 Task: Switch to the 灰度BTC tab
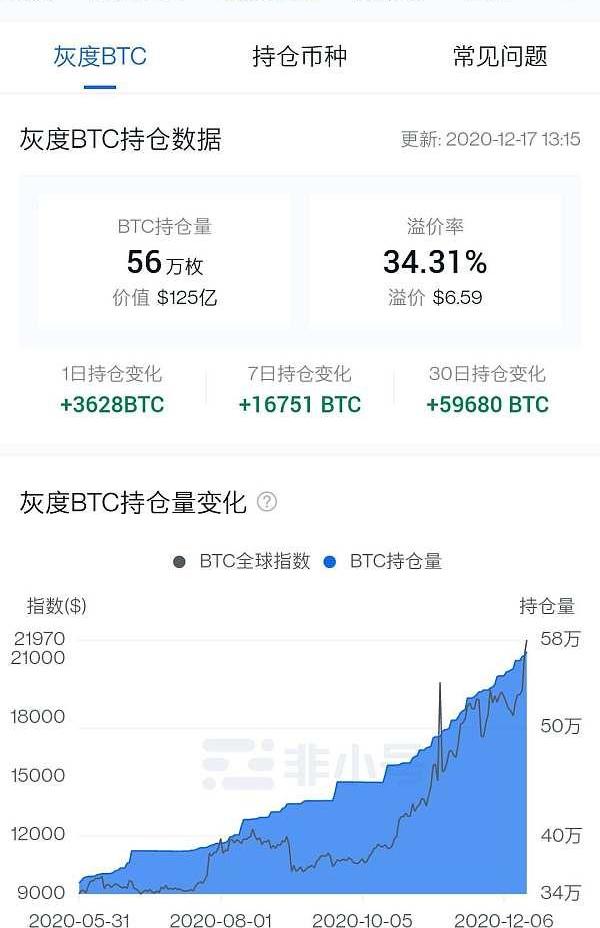coord(100,56)
